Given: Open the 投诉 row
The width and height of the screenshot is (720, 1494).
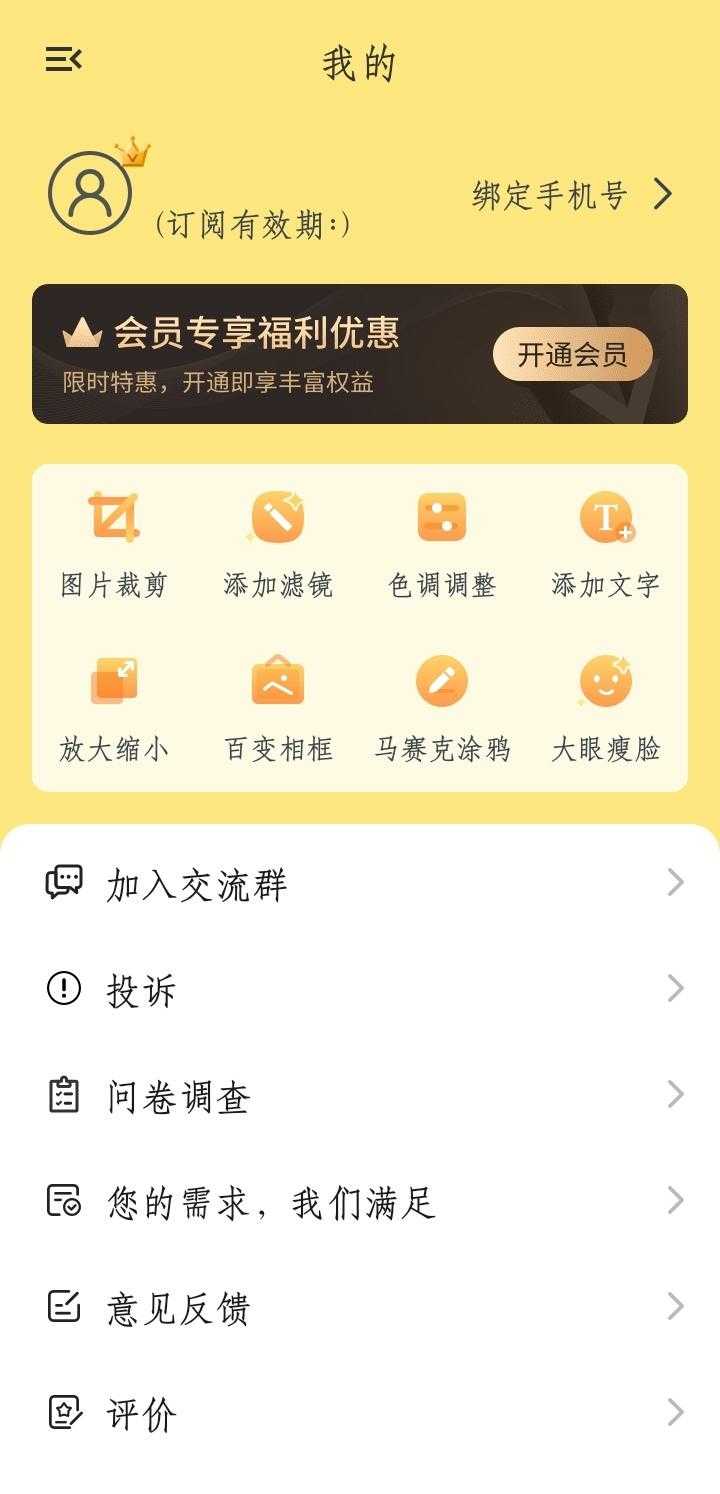Looking at the screenshot, I should click(360, 989).
